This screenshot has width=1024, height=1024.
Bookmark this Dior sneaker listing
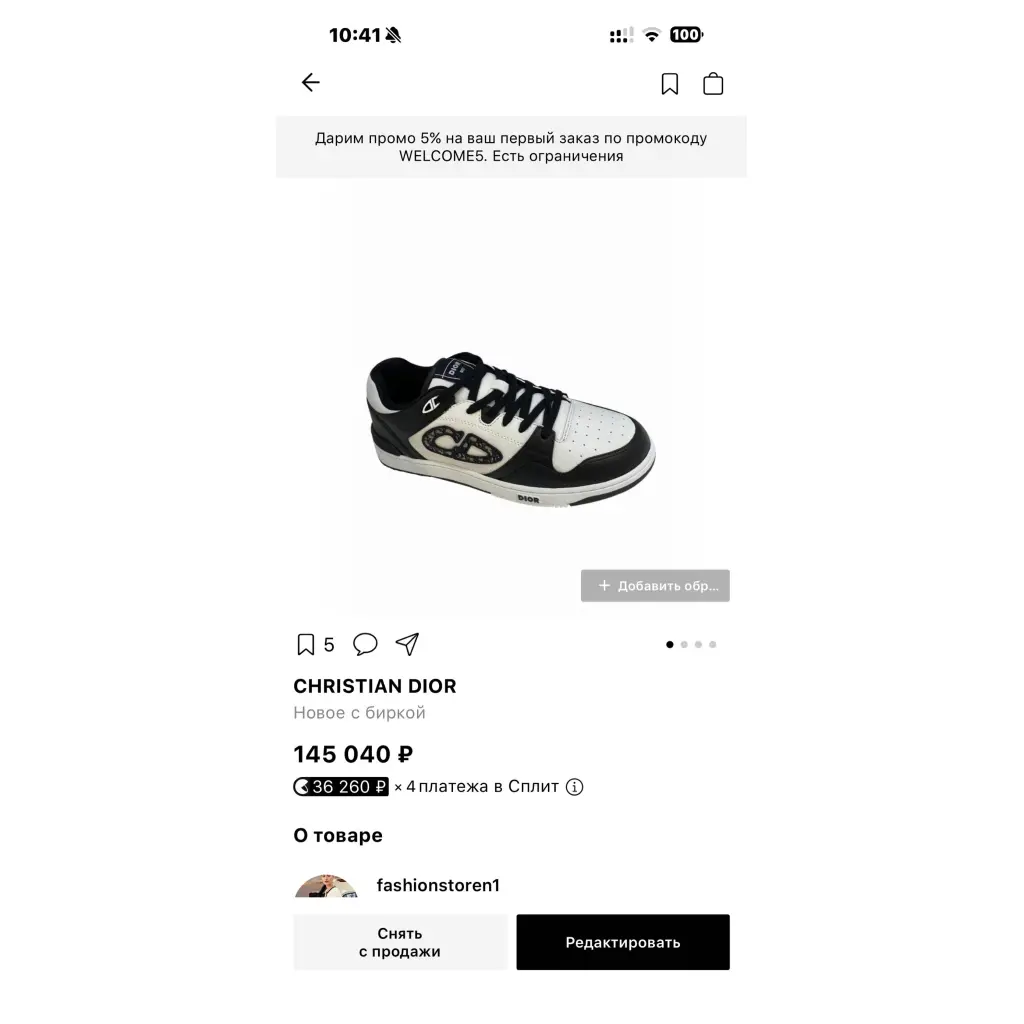(306, 645)
